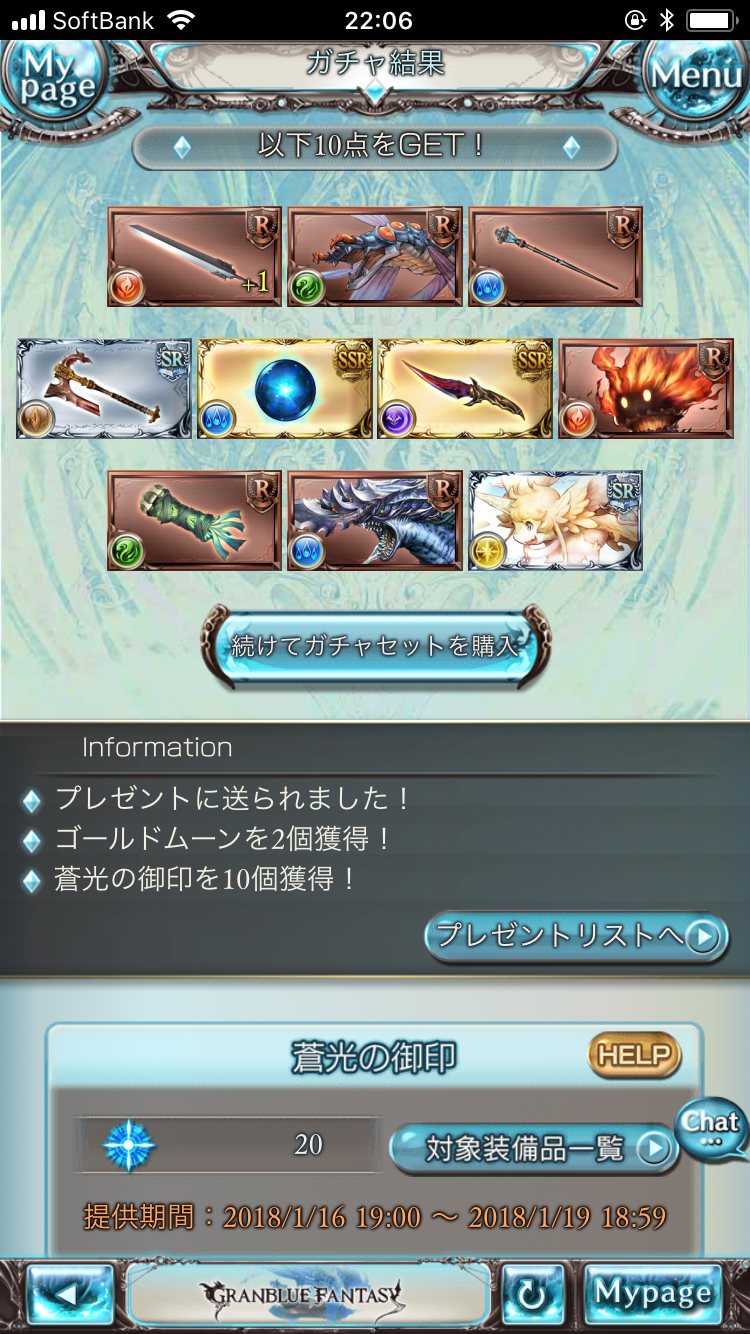View the SSR blue orb summon
Image resolution: width=750 pixels, height=1334 pixels.
[x=285, y=388]
